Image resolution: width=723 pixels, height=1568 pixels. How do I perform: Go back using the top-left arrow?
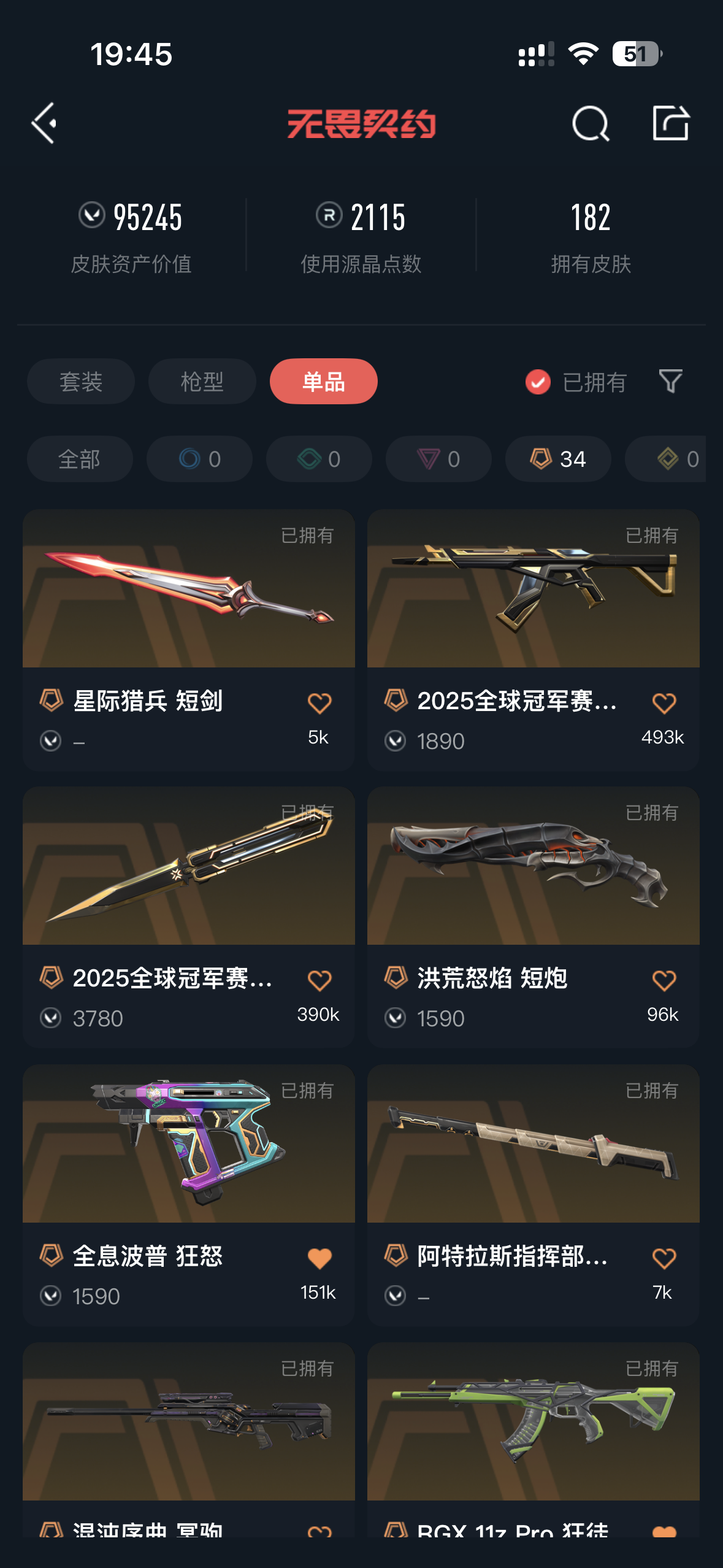pyautogui.click(x=45, y=123)
